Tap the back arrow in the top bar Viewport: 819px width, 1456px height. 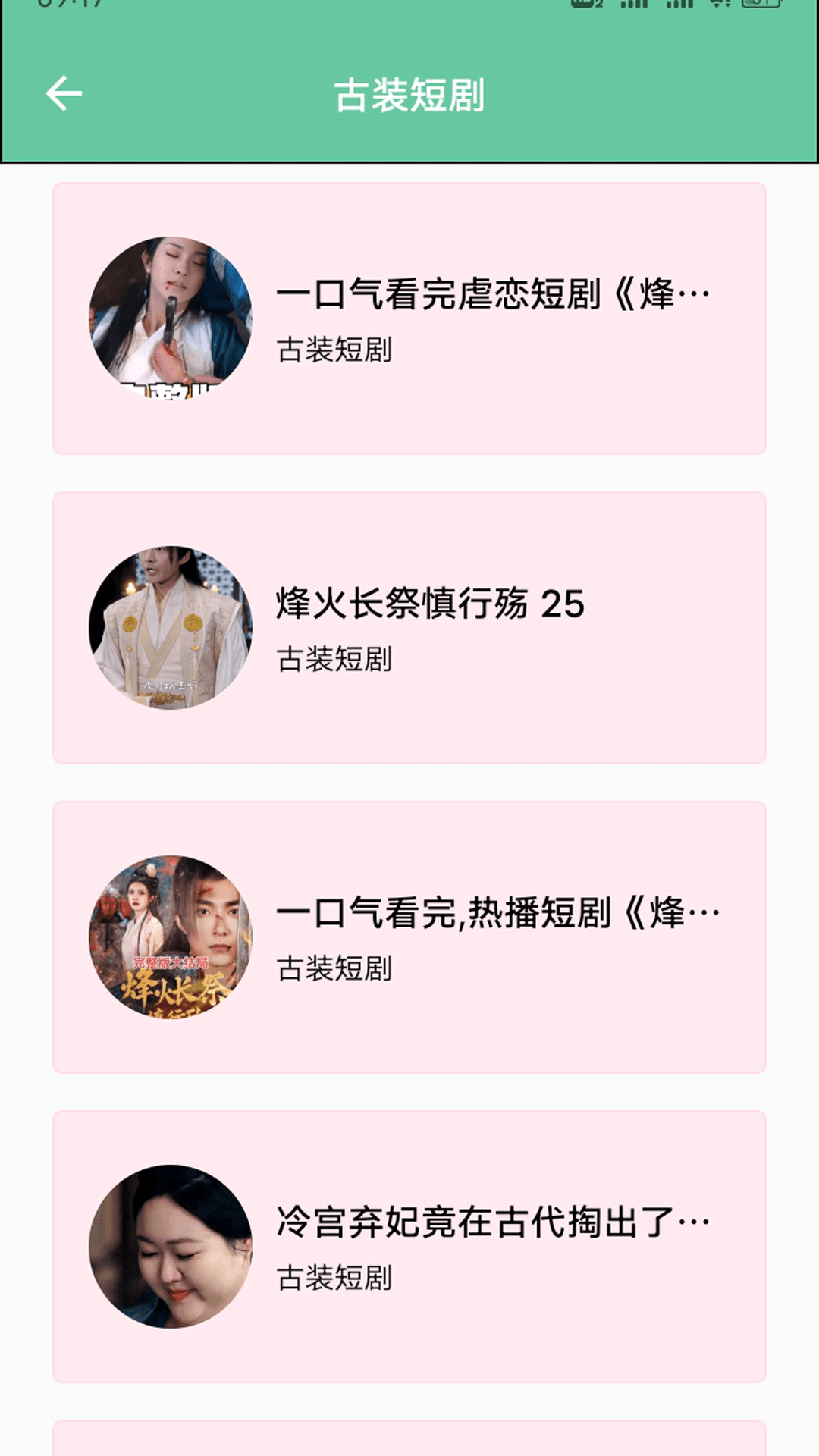63,94
